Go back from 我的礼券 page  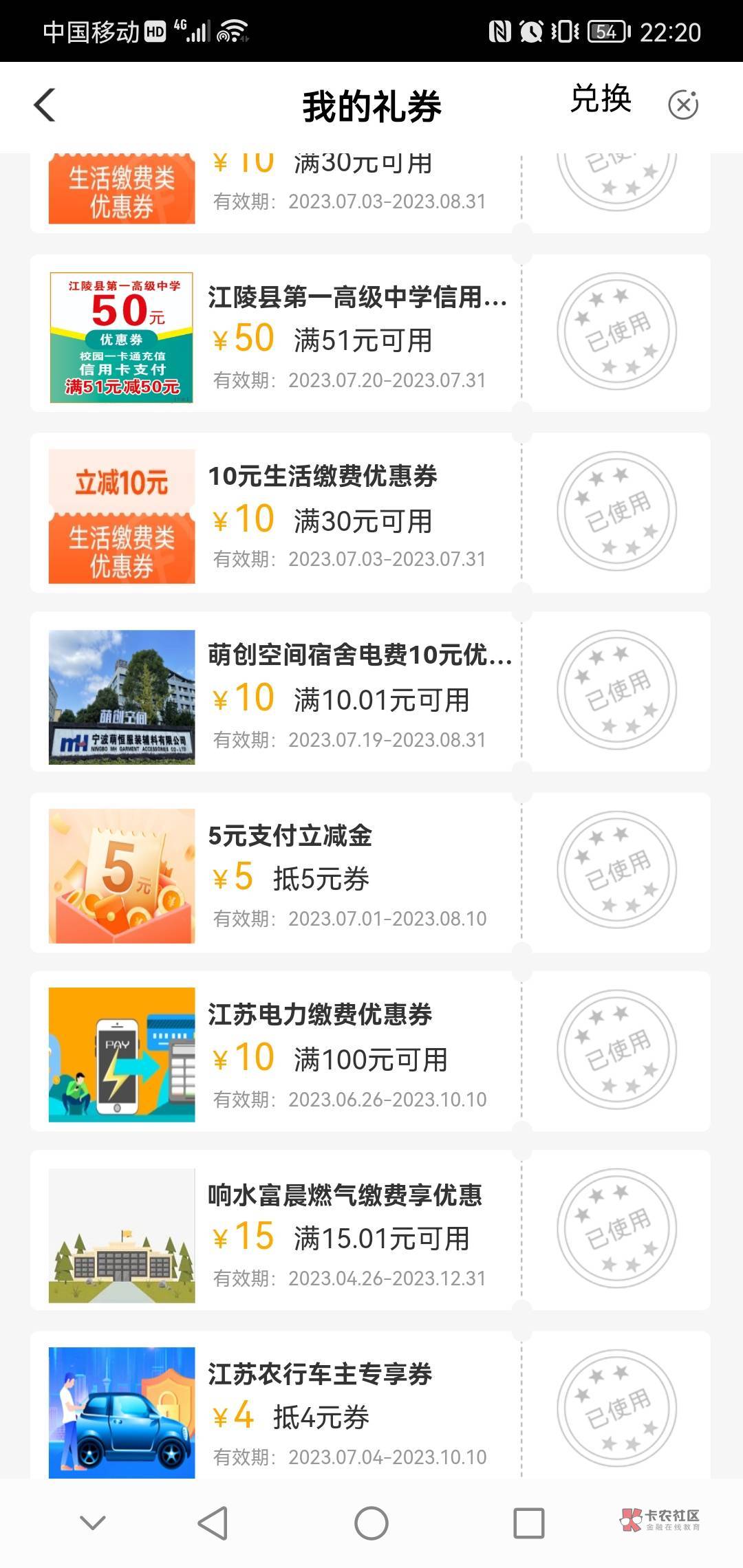pyautogui.click(x=45, y=106)
